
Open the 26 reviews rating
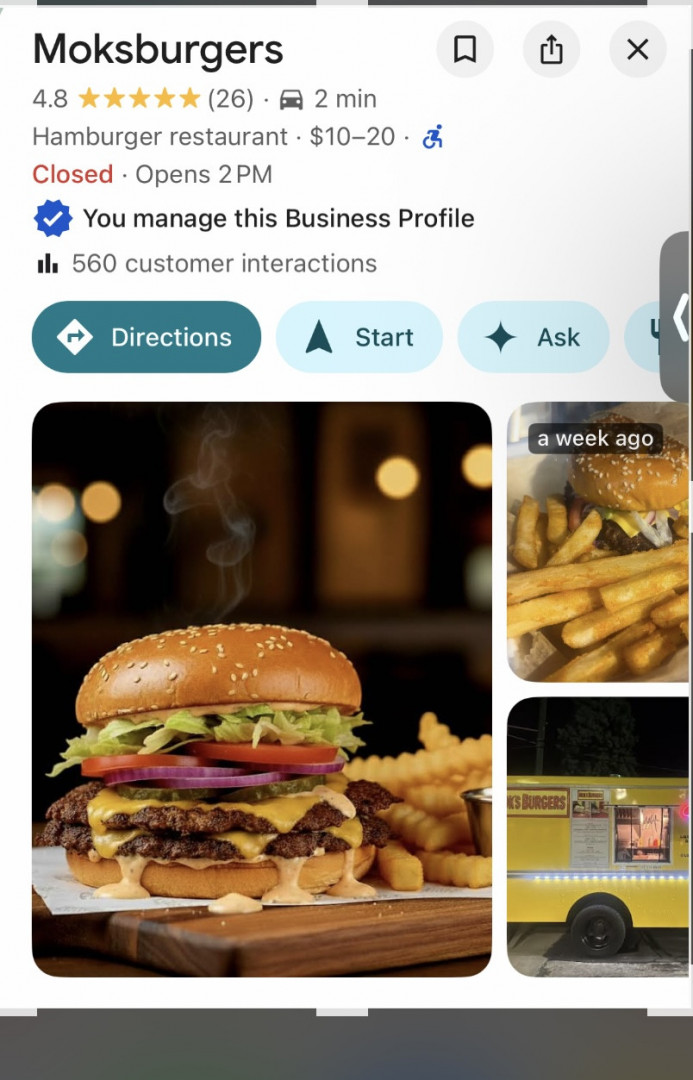pyautogui.click(x=230, y=99)
